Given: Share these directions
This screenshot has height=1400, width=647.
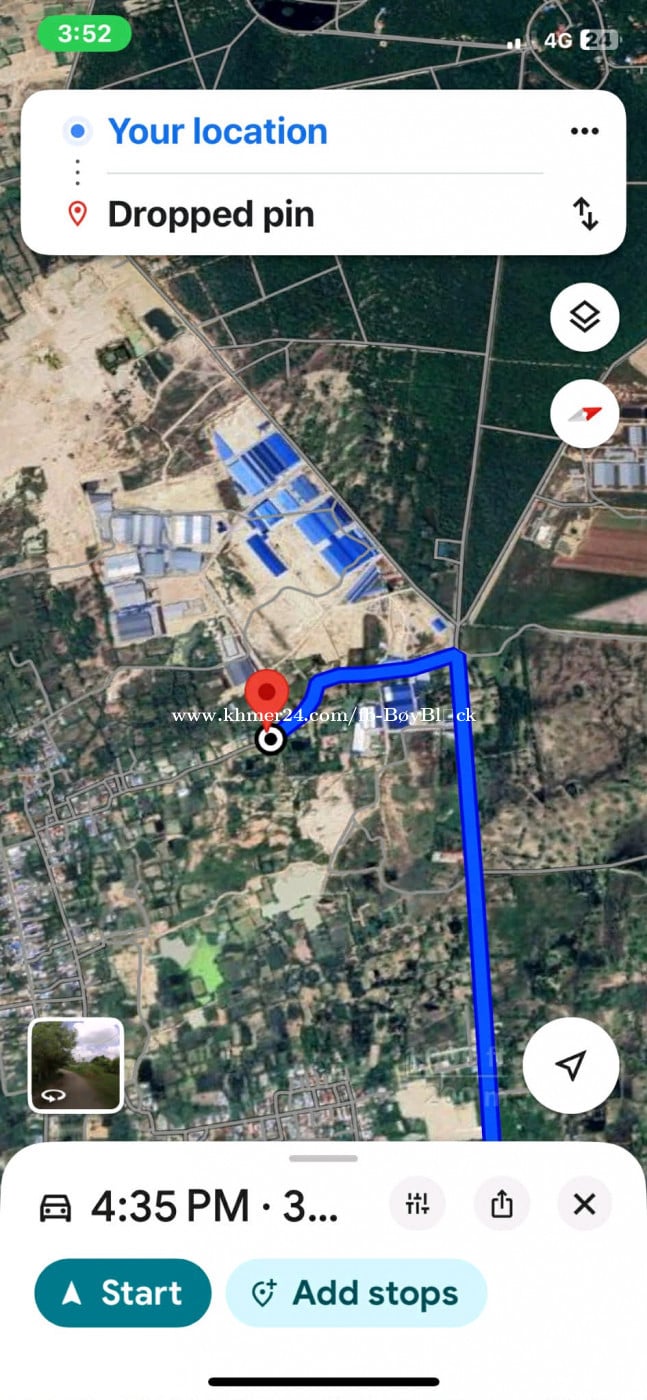Looking at the screenshot, I should coord(501,1204).
